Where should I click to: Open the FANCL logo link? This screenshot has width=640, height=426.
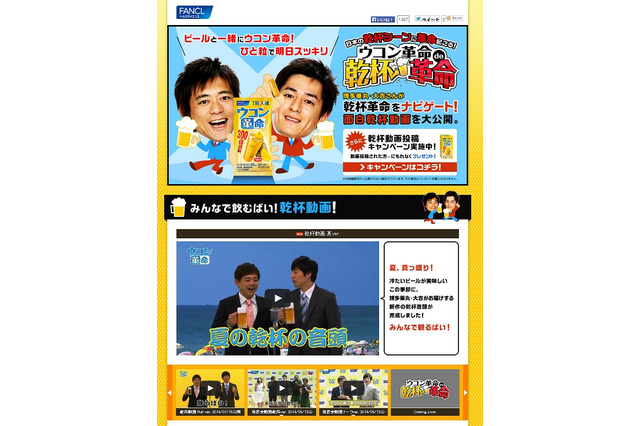click(195, 12)
